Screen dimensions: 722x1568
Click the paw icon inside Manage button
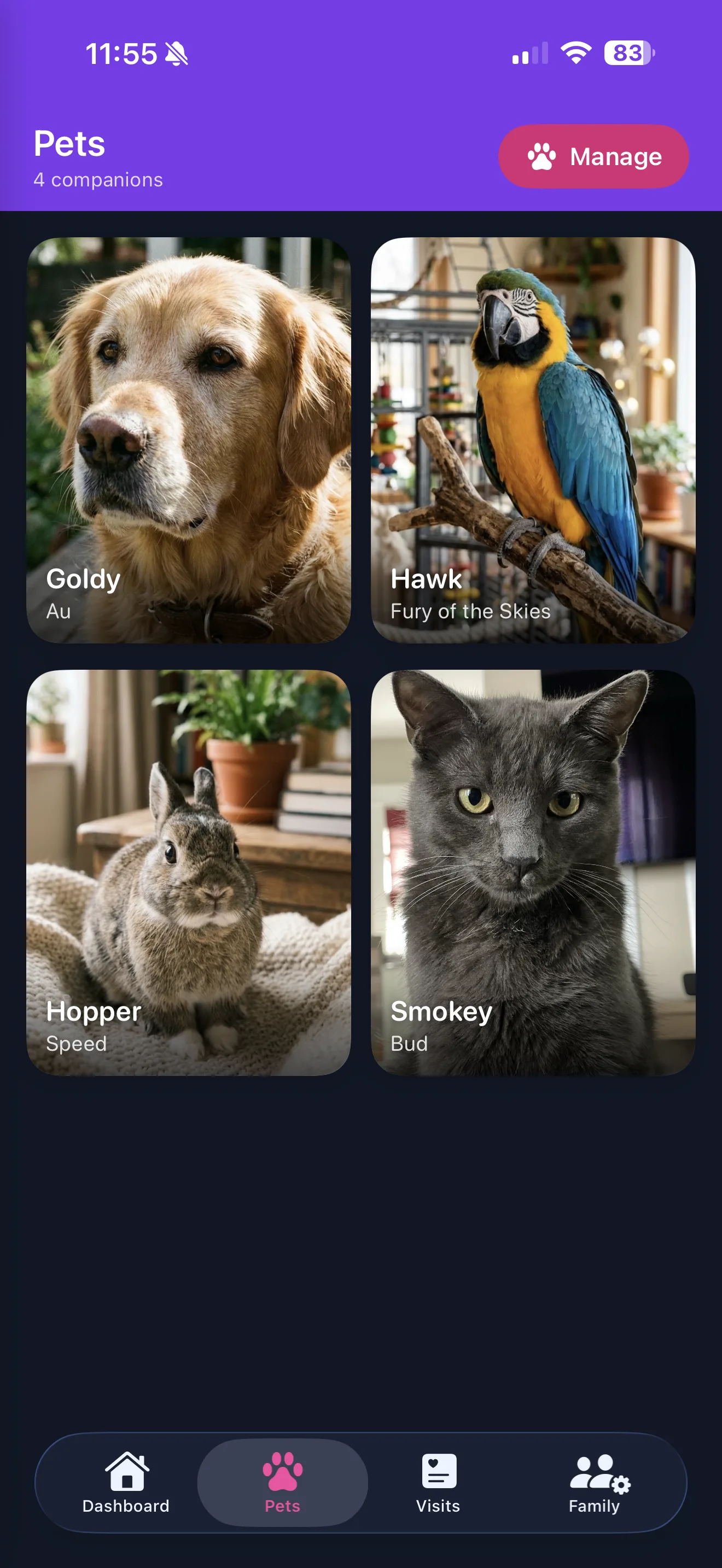click(541, 156)
